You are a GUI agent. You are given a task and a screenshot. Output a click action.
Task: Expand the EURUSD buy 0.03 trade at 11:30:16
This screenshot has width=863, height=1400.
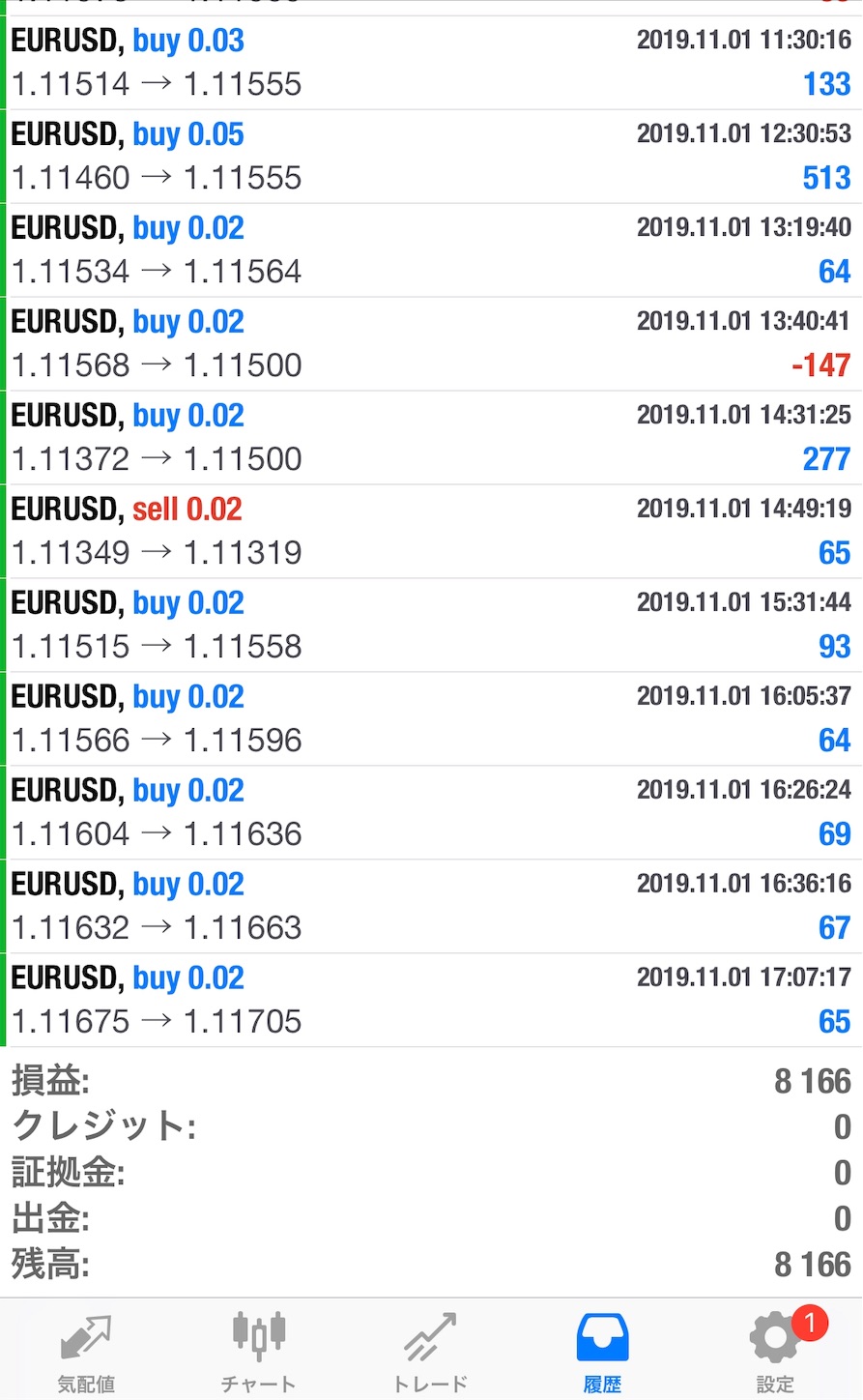[x=431, y=63]
